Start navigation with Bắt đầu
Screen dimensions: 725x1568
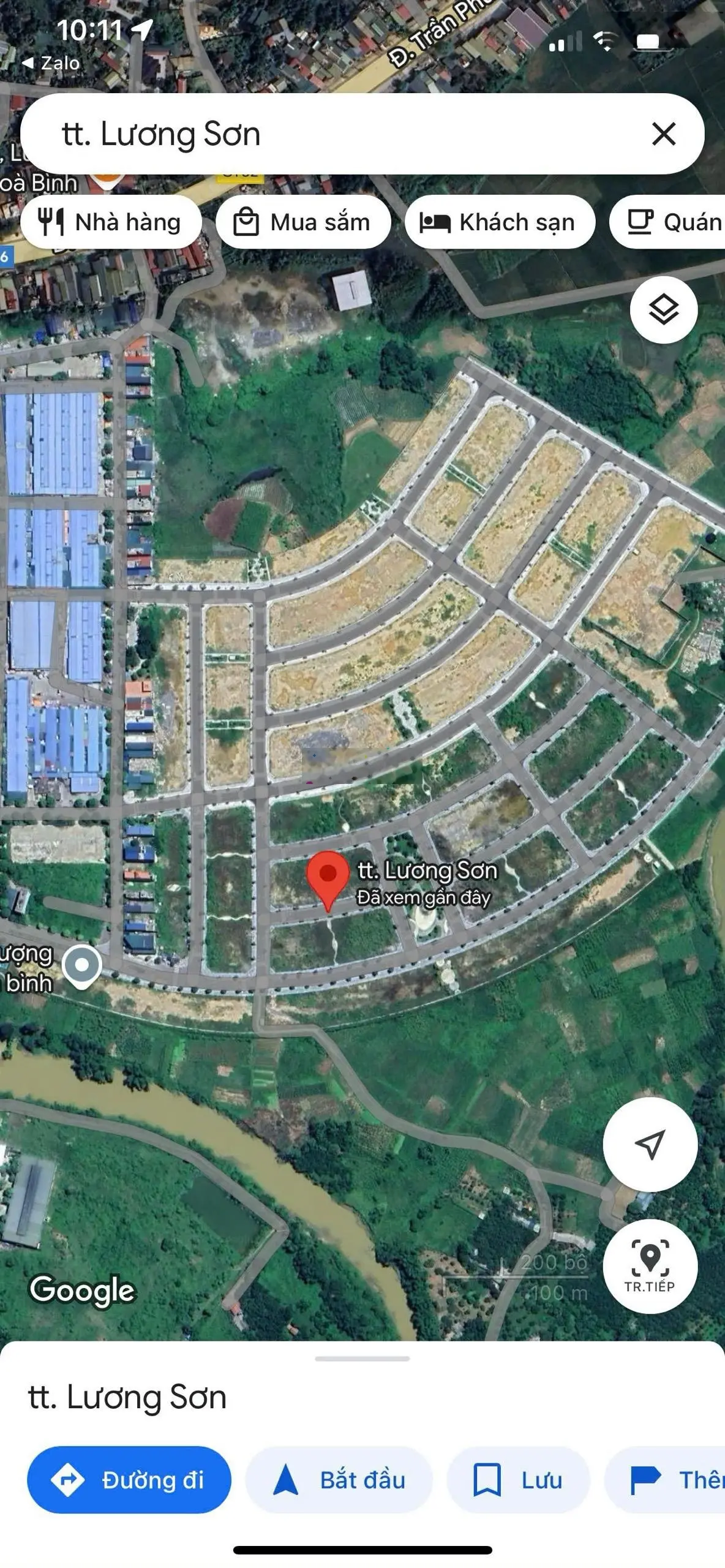click(339, 1480)
